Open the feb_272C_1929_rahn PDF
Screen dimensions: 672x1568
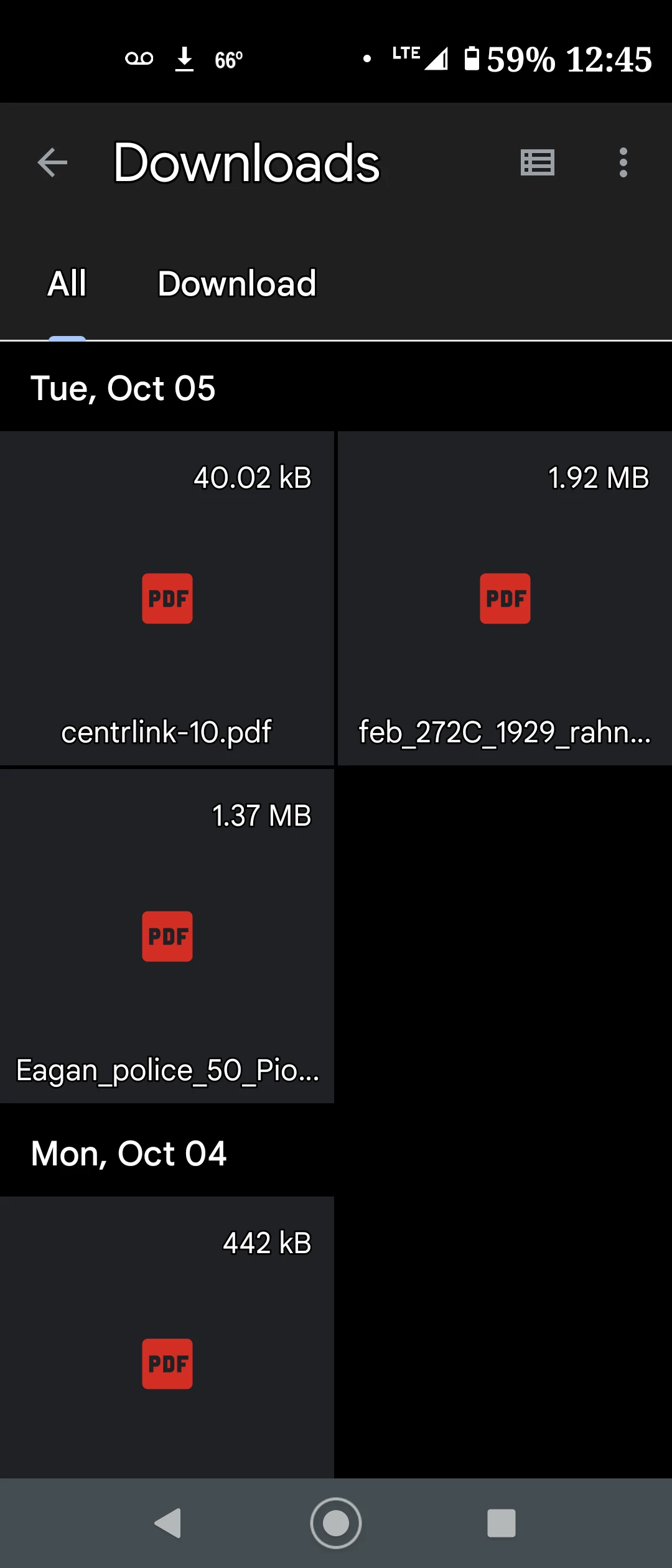505,599
